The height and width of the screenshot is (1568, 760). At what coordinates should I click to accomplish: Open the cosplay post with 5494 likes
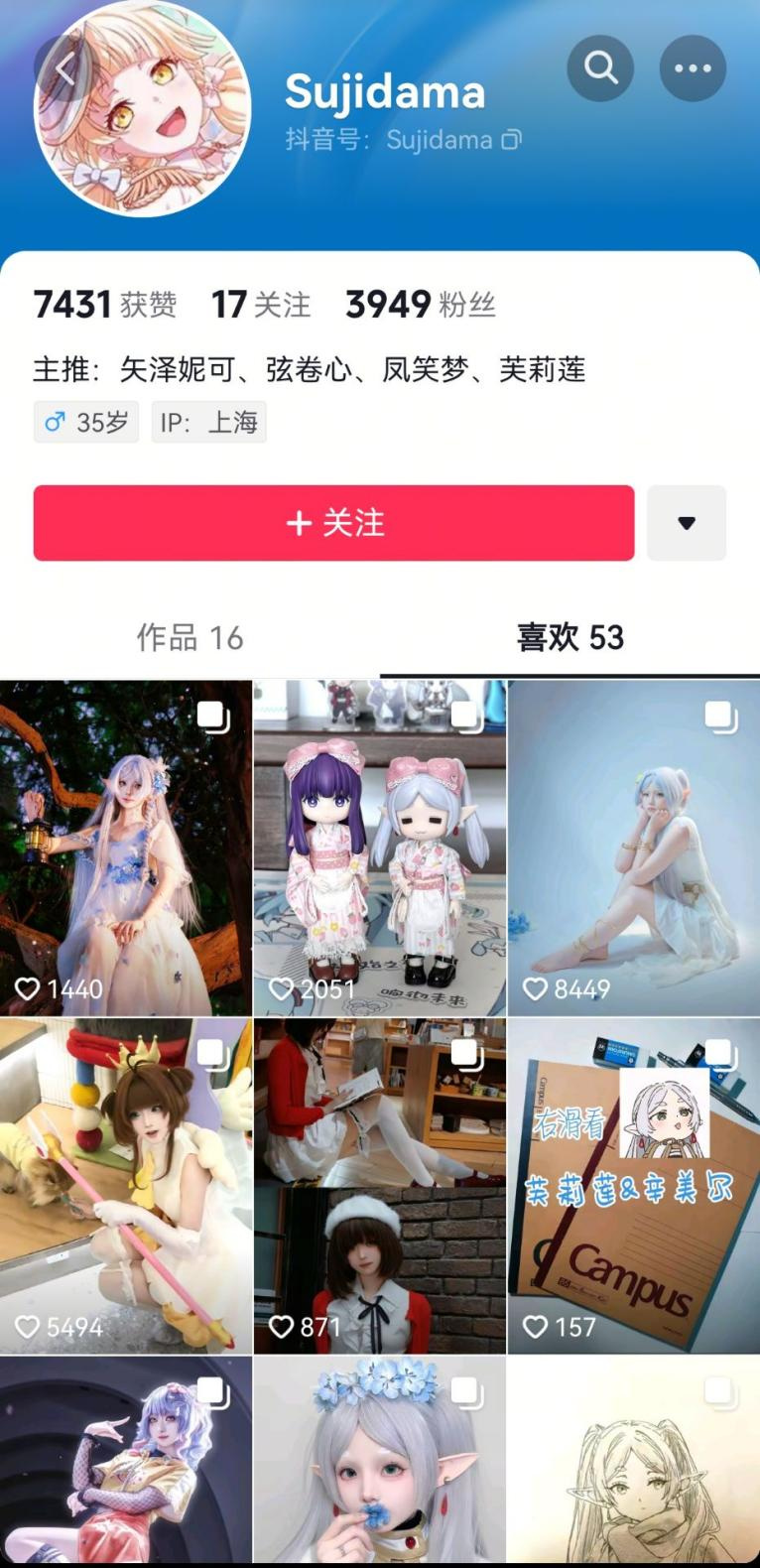(126, 1185)
